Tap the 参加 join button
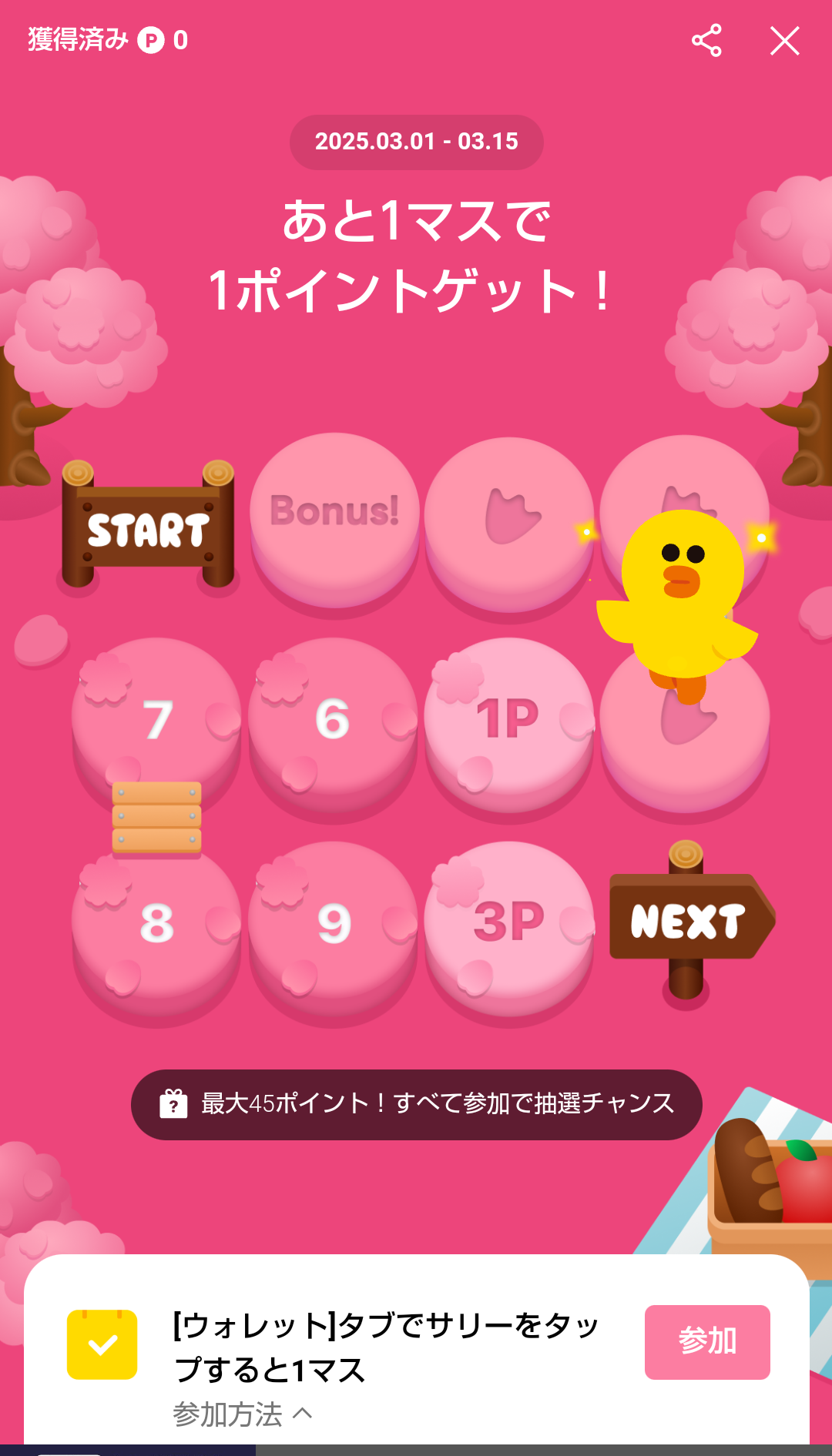The width and height of the screenshot is (832, 1456). [x=706, y=1341]
